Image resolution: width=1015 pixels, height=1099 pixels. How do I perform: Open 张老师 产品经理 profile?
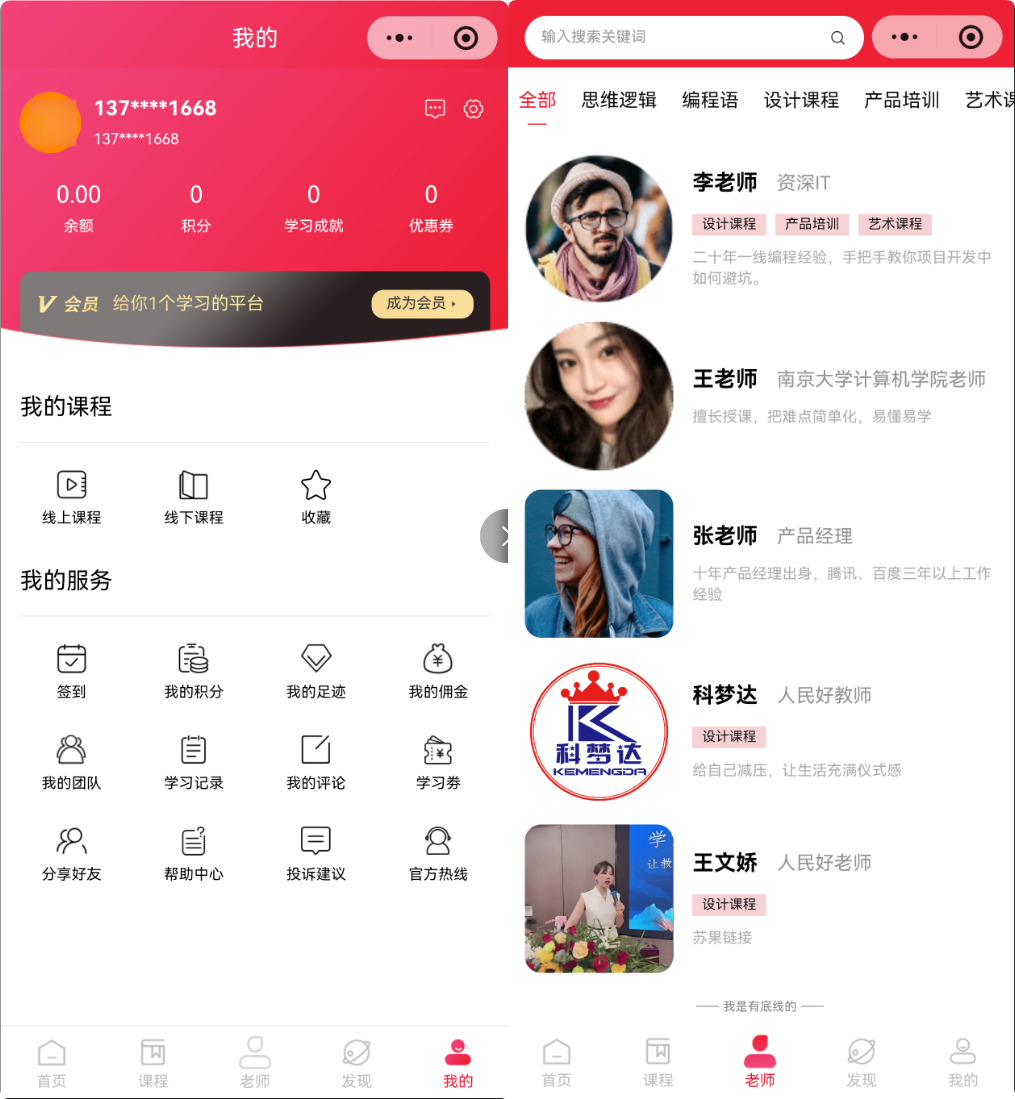(x=760, y=563)
